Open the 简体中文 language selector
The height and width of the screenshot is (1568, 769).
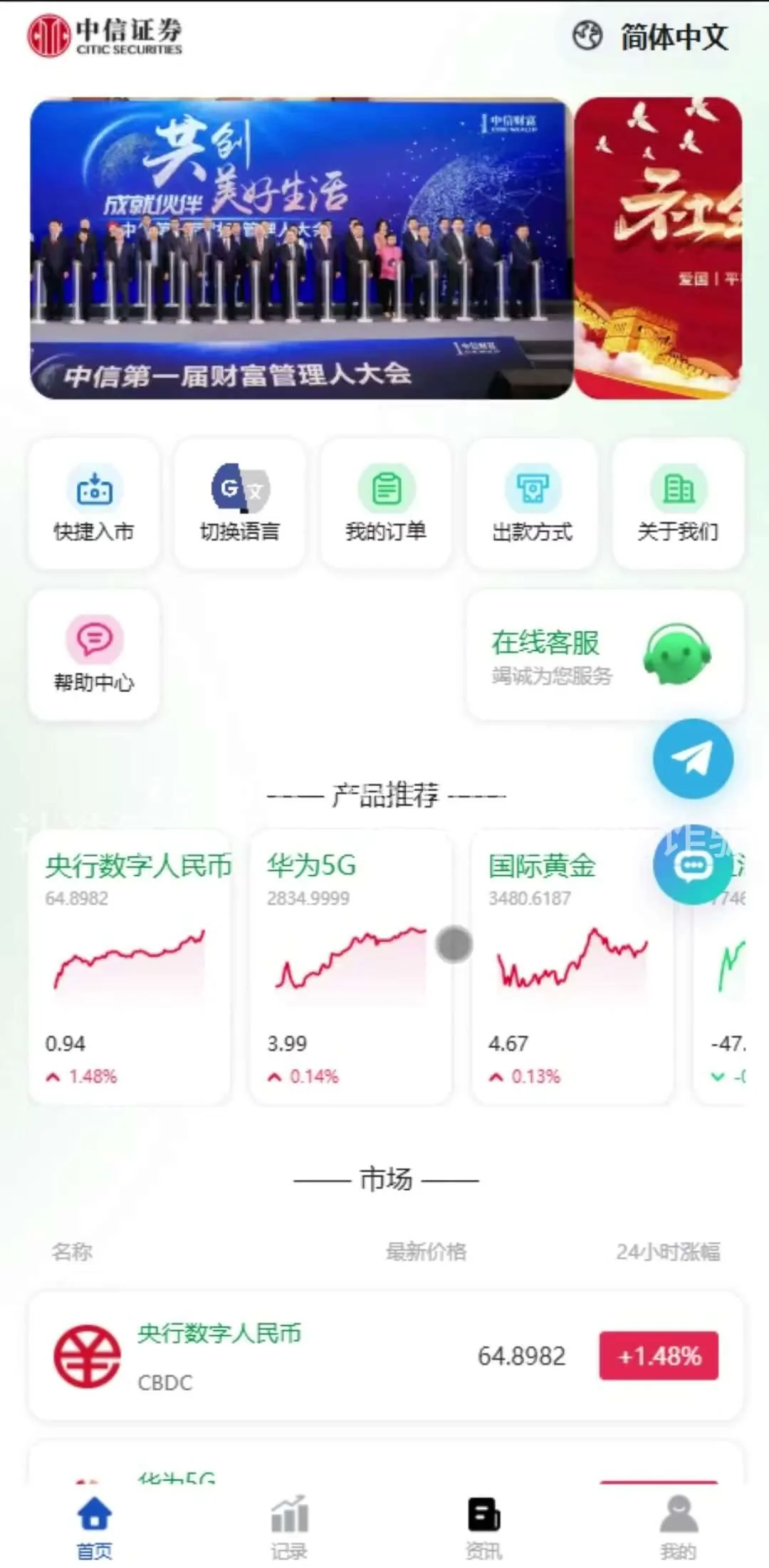pyautogui.click(x=651, y=37)
